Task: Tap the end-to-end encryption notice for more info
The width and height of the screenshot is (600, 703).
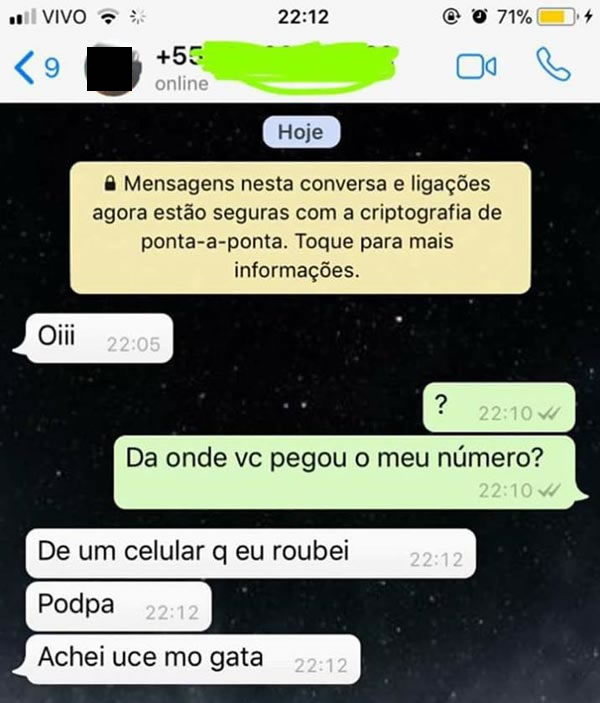Action: click(299, 228)
